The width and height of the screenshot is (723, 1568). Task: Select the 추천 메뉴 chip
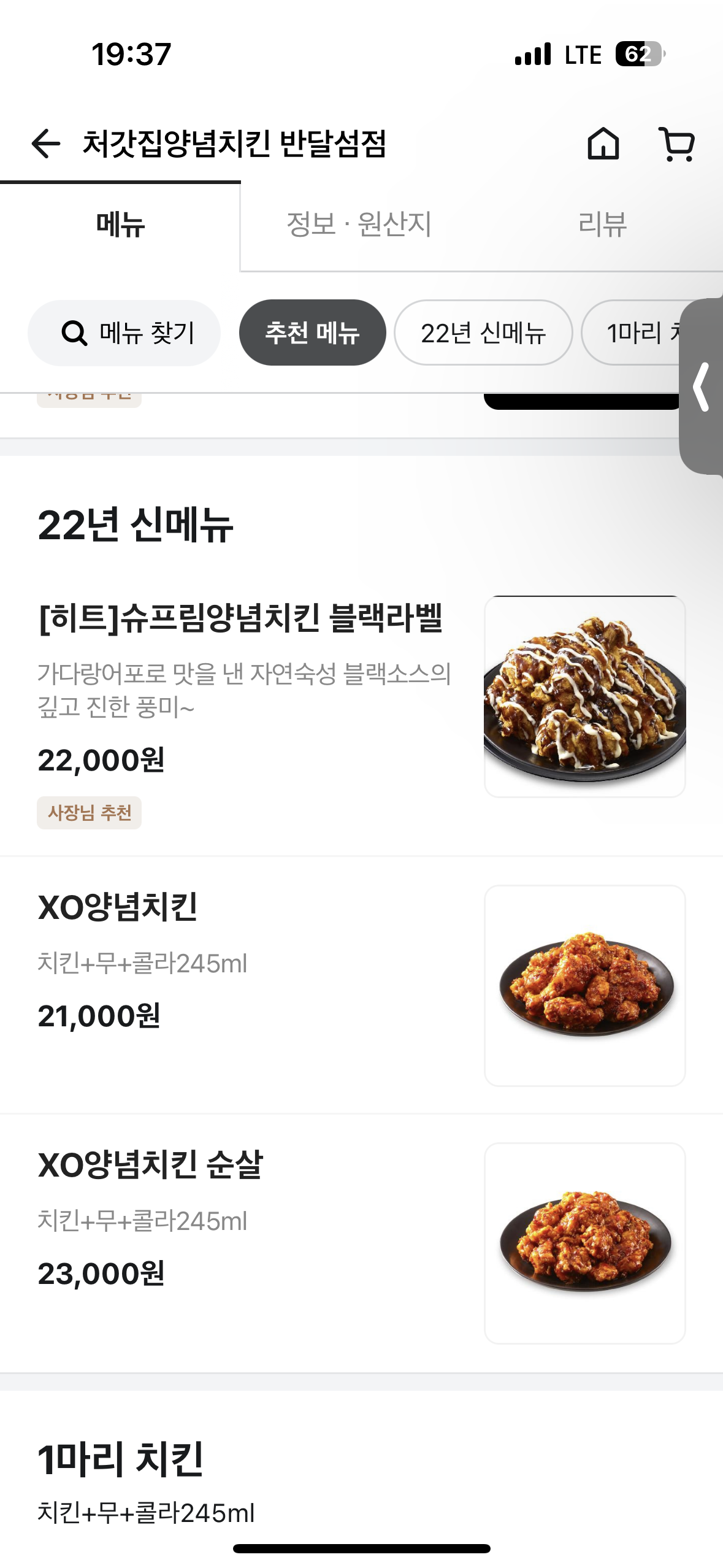312,333
